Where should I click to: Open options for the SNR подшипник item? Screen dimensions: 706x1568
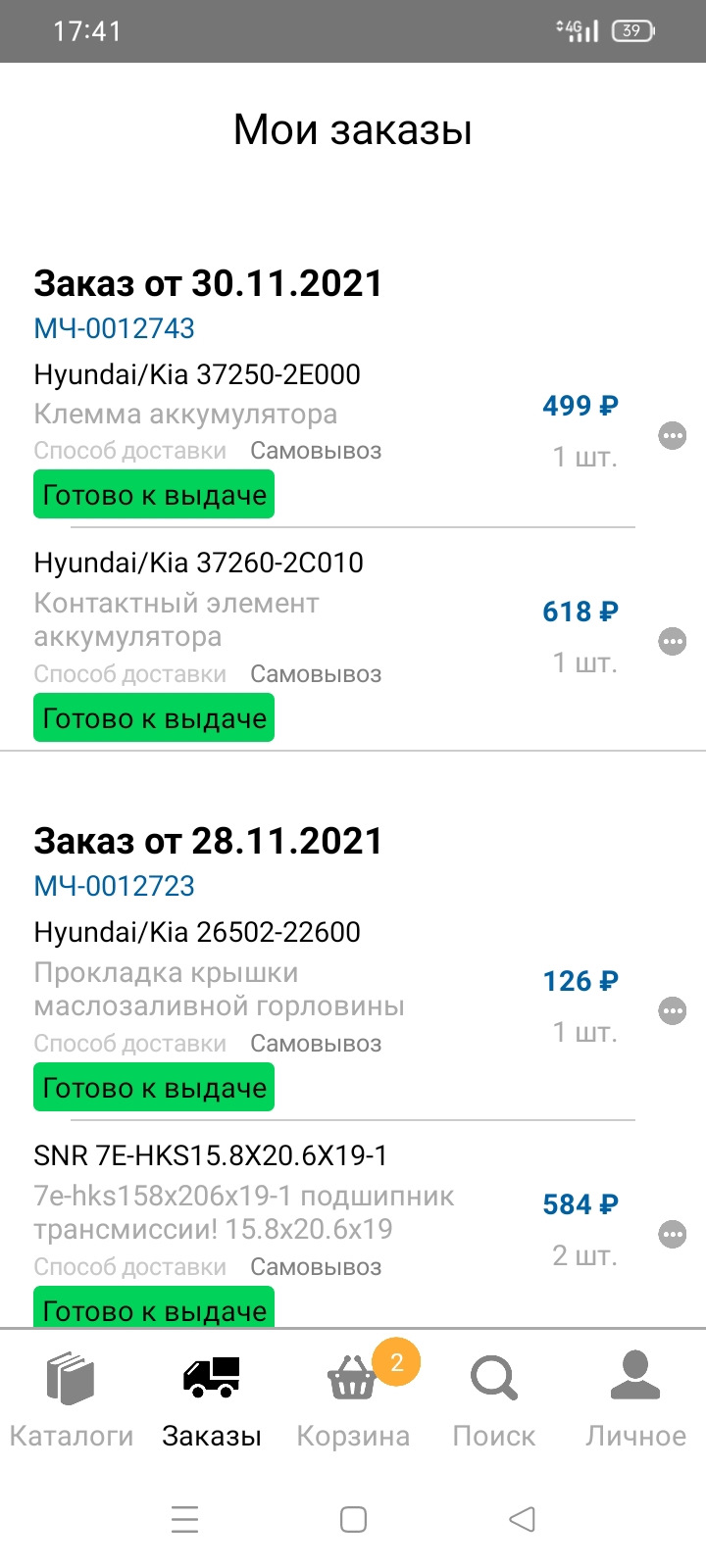click(x=673, y=1234)
